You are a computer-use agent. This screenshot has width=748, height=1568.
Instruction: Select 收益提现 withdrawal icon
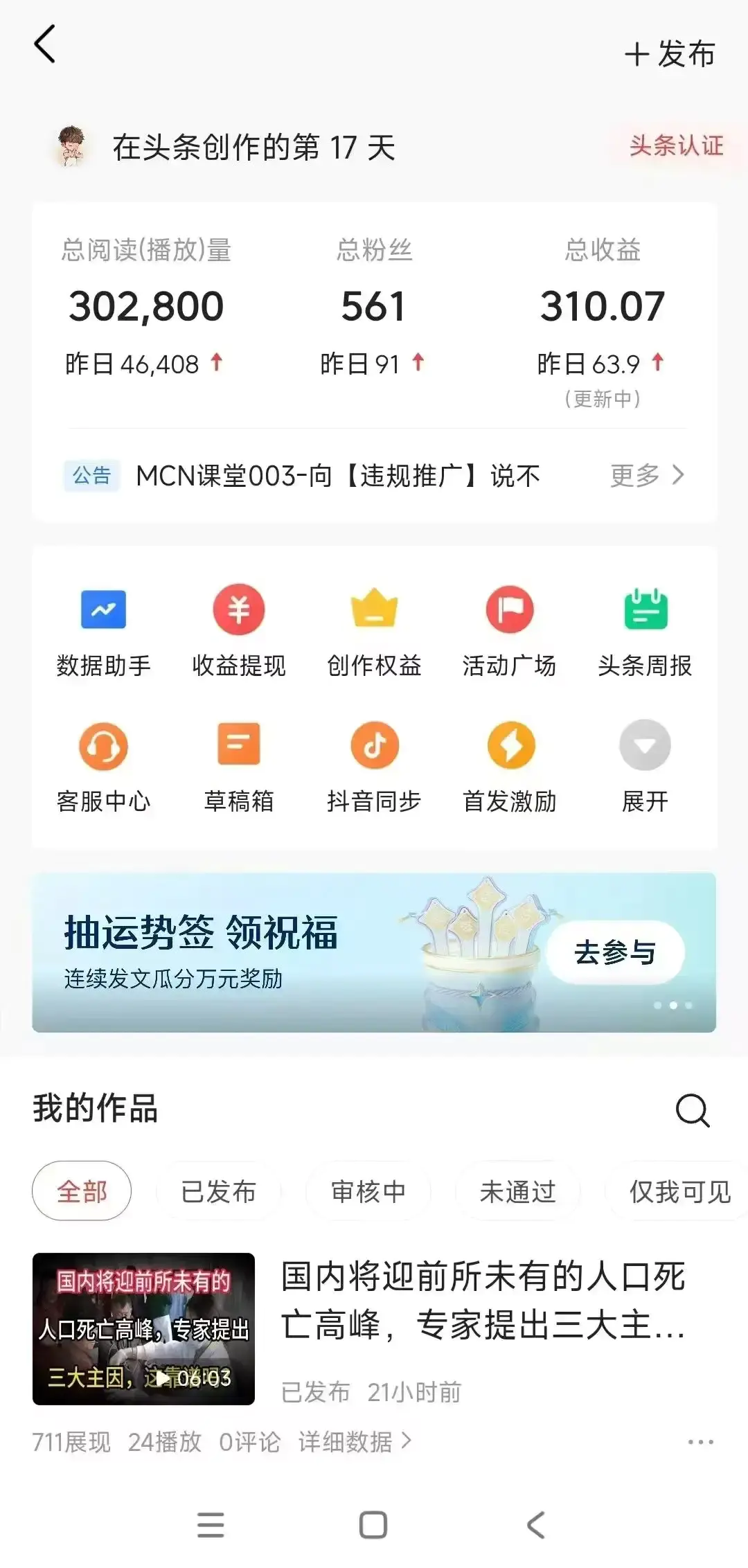238,630
